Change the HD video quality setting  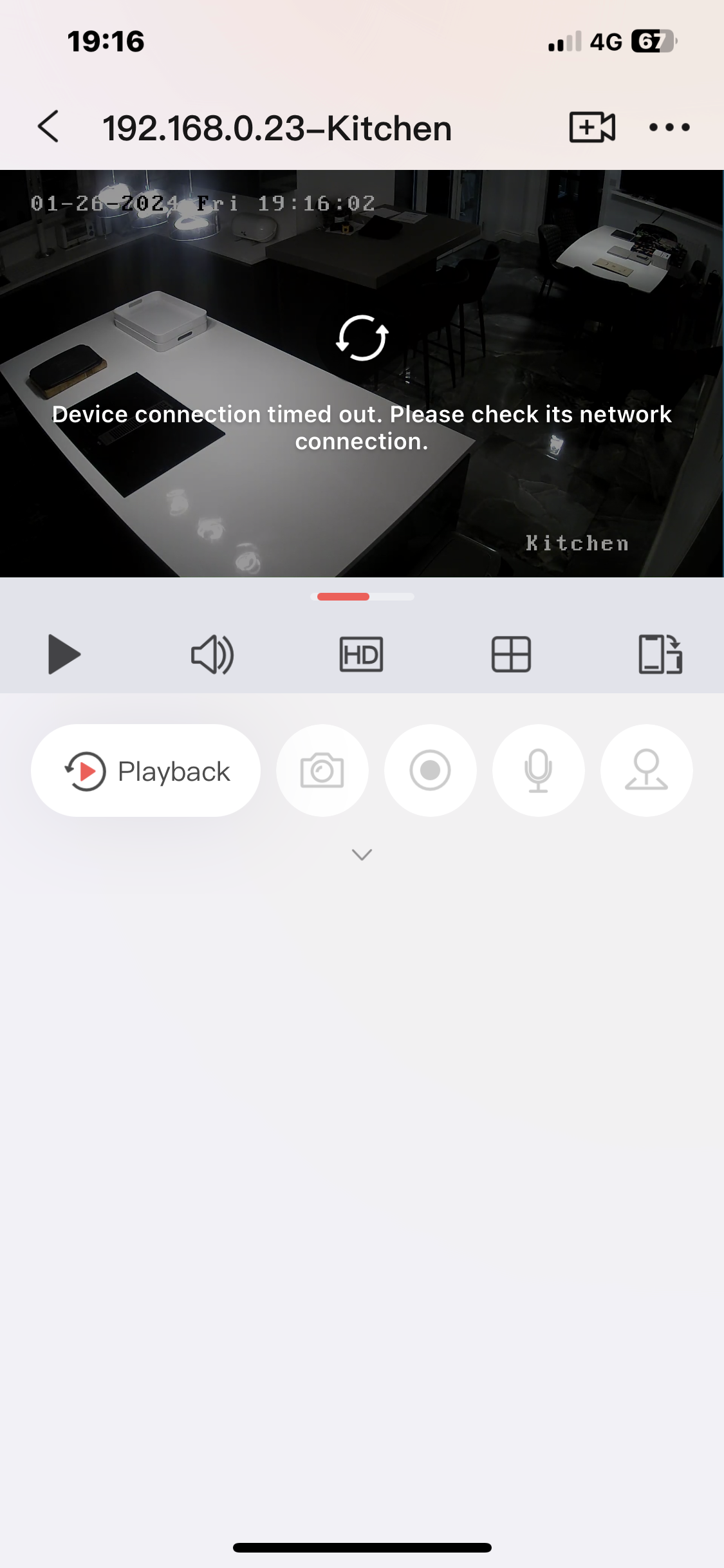(x=361, y=655)
